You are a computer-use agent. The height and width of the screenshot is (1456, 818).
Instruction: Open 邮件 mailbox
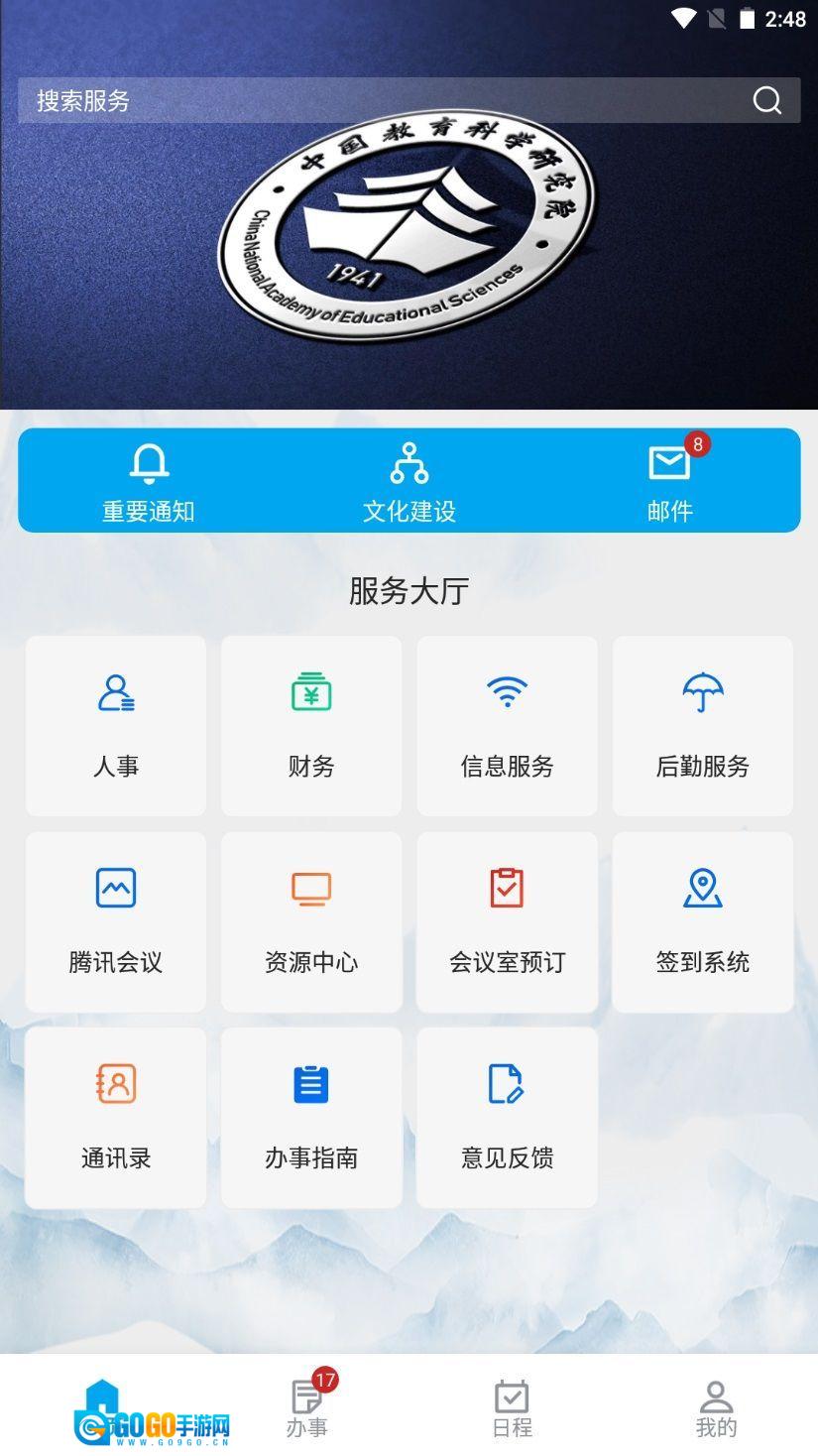point(670,482)
